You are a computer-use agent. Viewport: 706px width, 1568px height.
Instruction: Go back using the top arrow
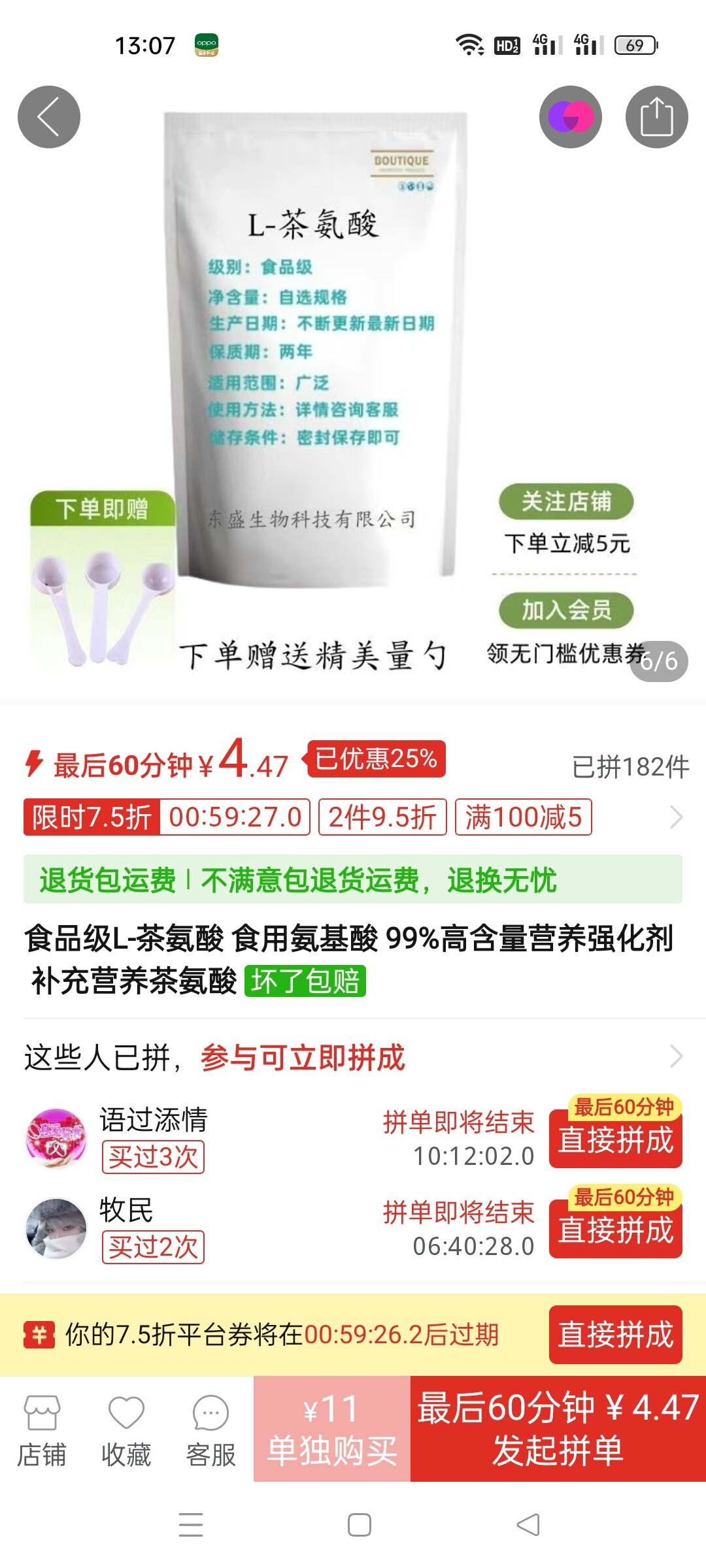(x=49, y=117)
